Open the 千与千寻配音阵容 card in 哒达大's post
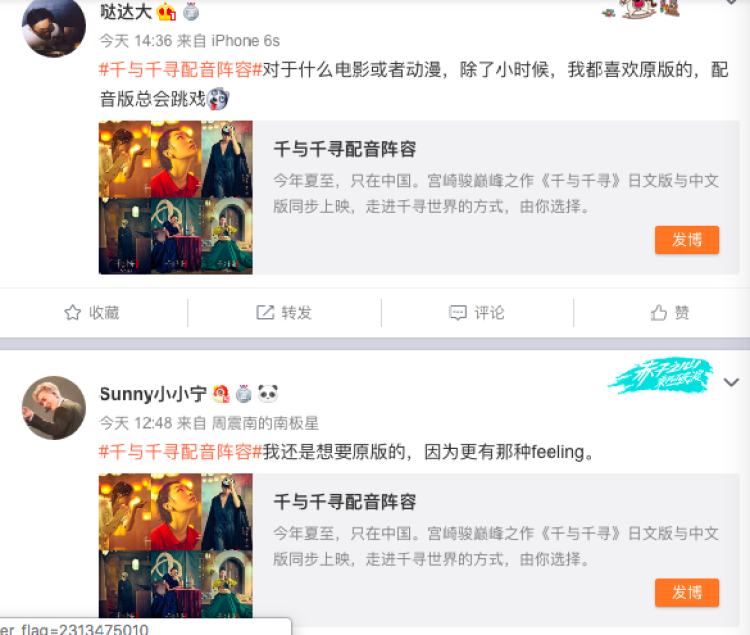The image size is (750, 635). [344, 150]
